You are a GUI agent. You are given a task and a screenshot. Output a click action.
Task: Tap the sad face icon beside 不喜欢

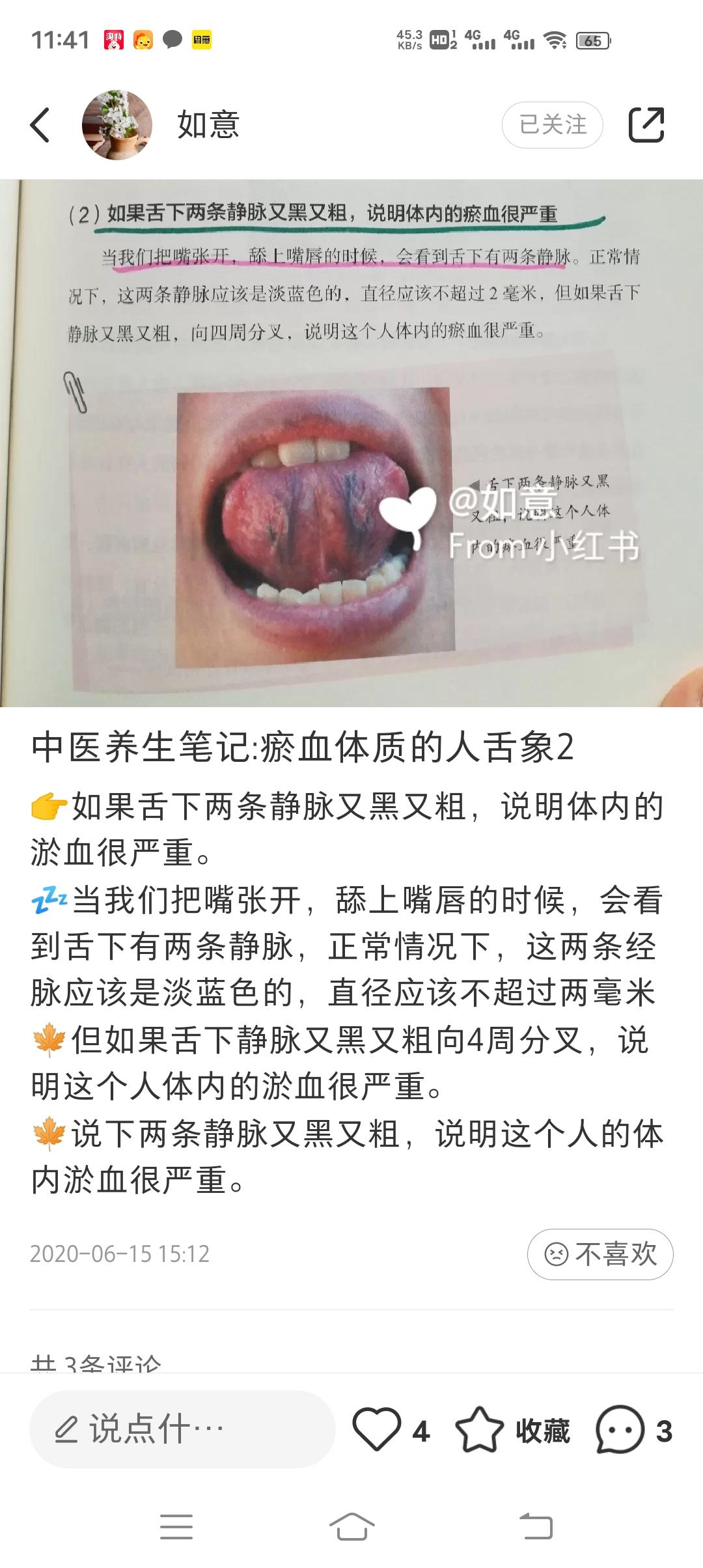[557, 1253]
